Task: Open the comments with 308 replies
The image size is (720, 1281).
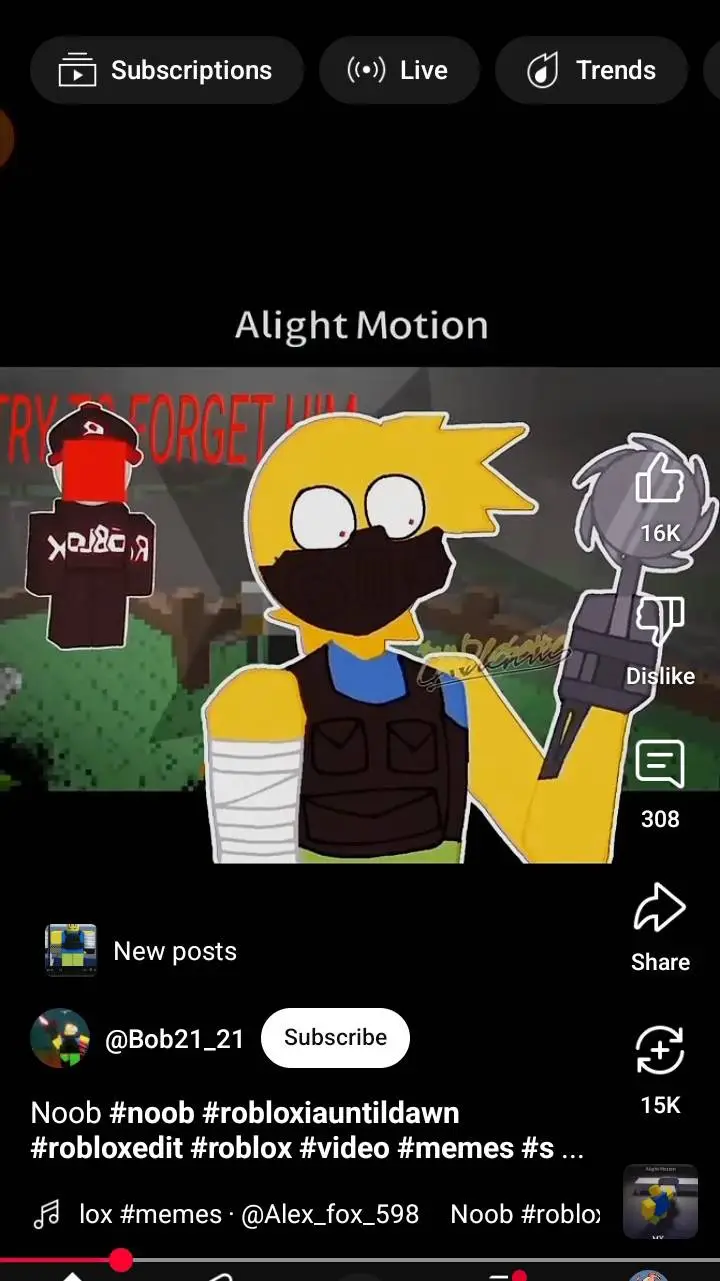Action: click(660, 767)
